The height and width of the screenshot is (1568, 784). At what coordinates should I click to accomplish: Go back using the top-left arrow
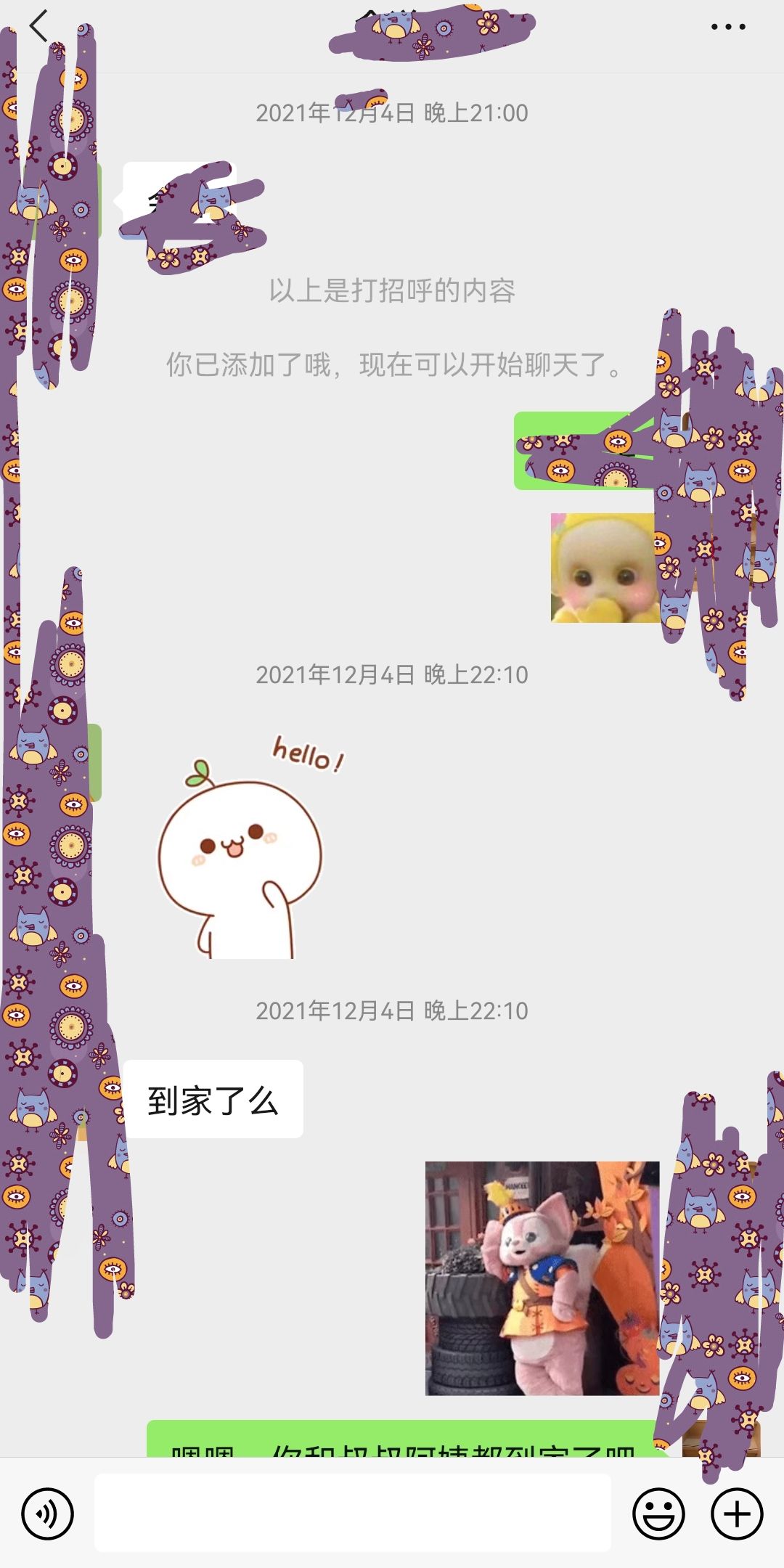[x=38, y=27]
